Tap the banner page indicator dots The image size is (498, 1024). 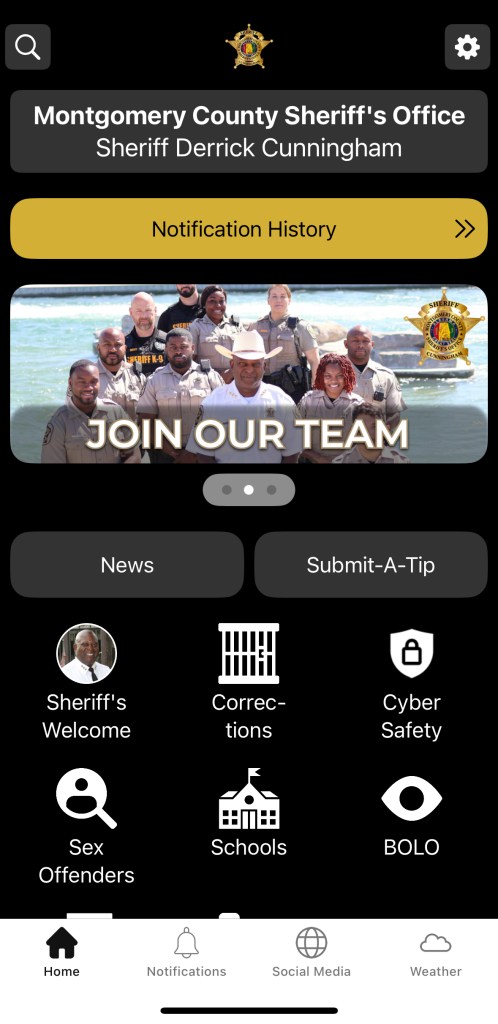(249, 490)
